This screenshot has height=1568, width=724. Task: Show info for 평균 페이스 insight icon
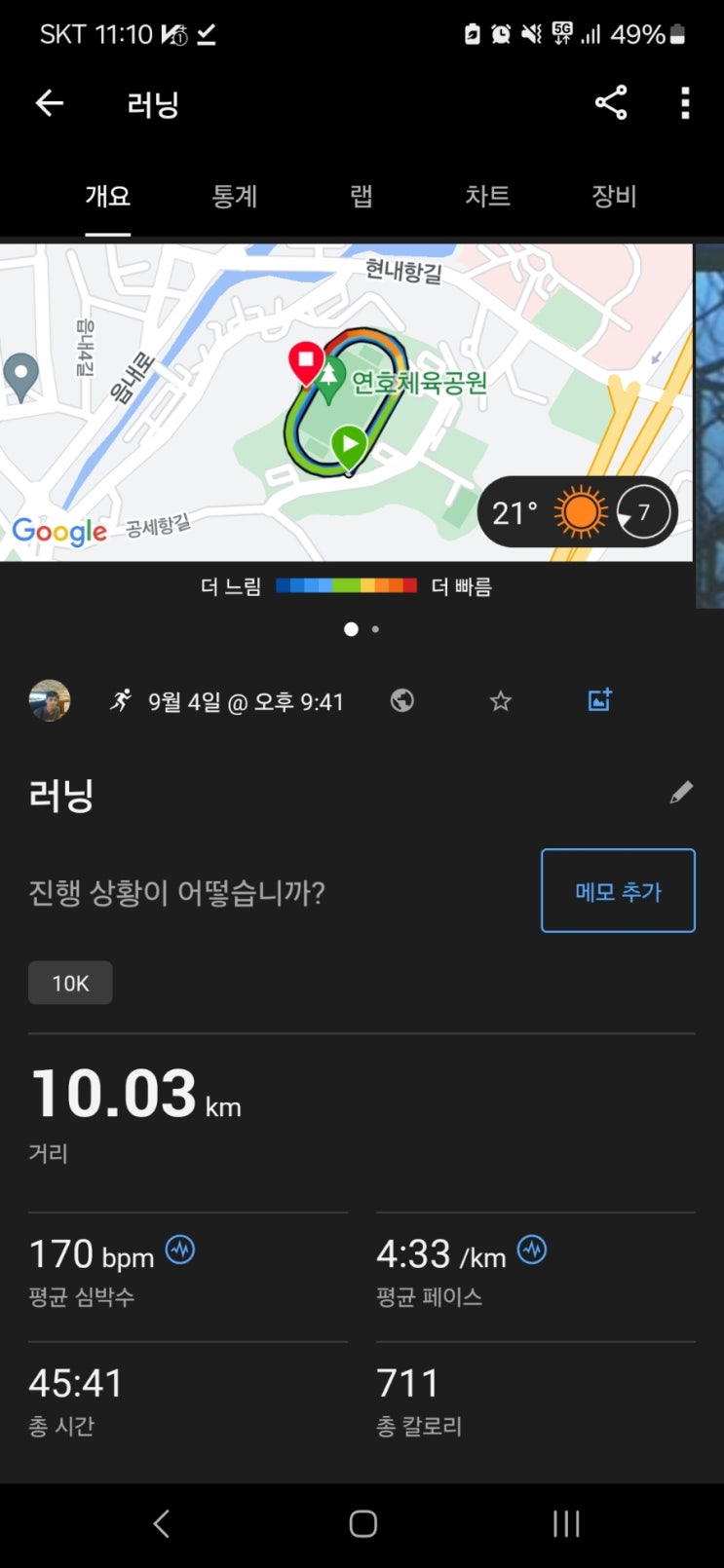pos(532,1250)
